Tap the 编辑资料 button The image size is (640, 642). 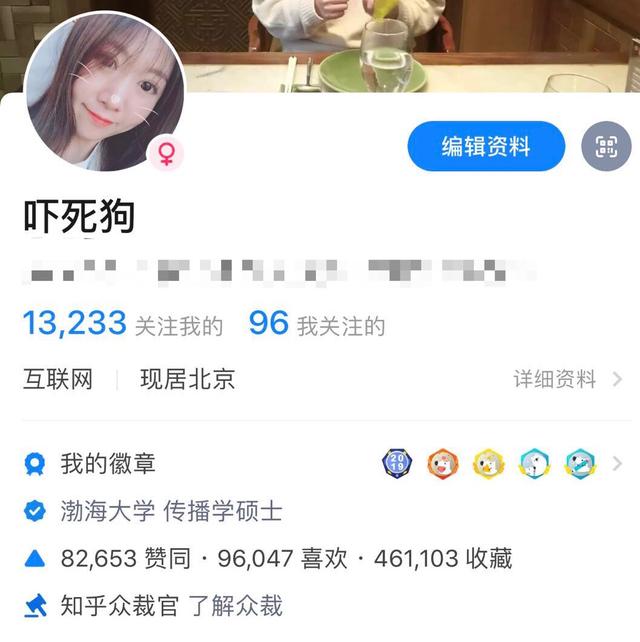(486, 147)
